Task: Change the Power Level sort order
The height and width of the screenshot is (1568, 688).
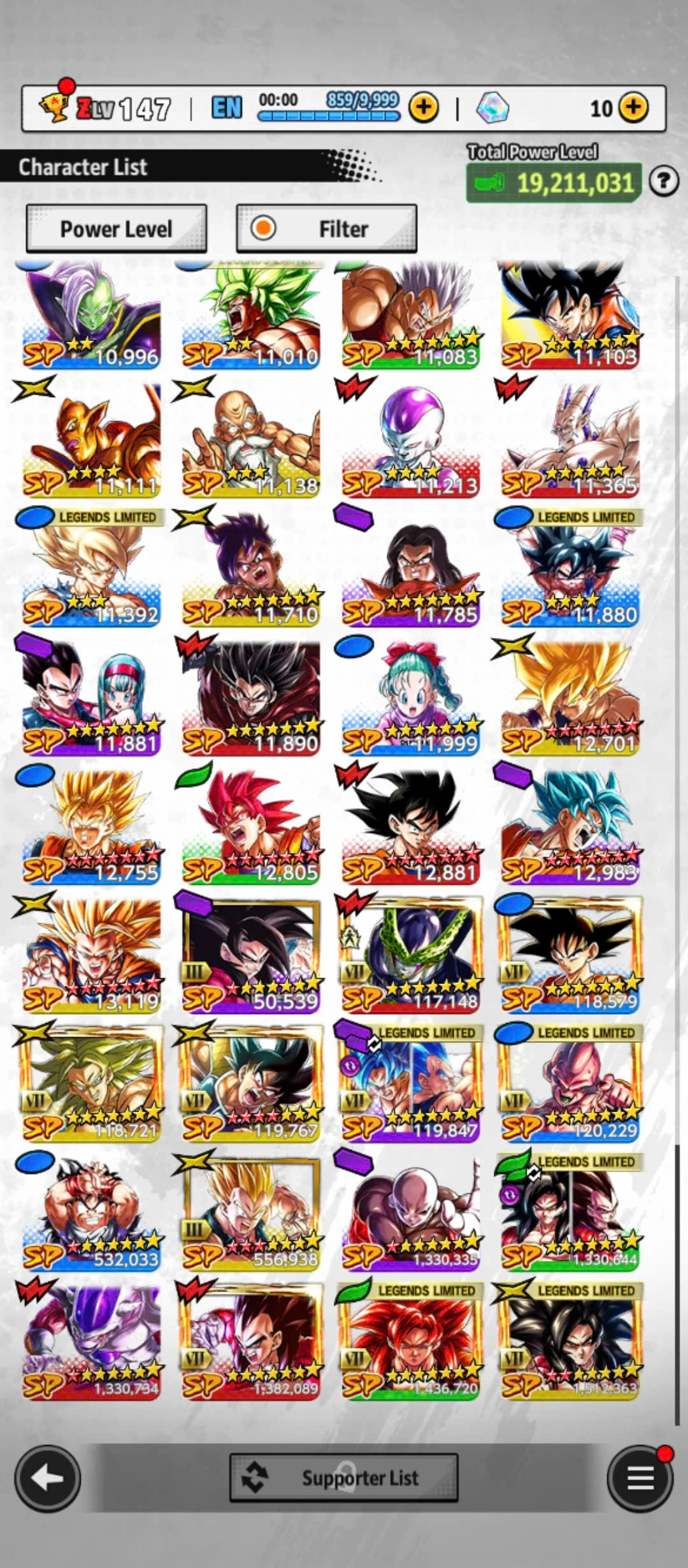Action: [x=116, y=228]
